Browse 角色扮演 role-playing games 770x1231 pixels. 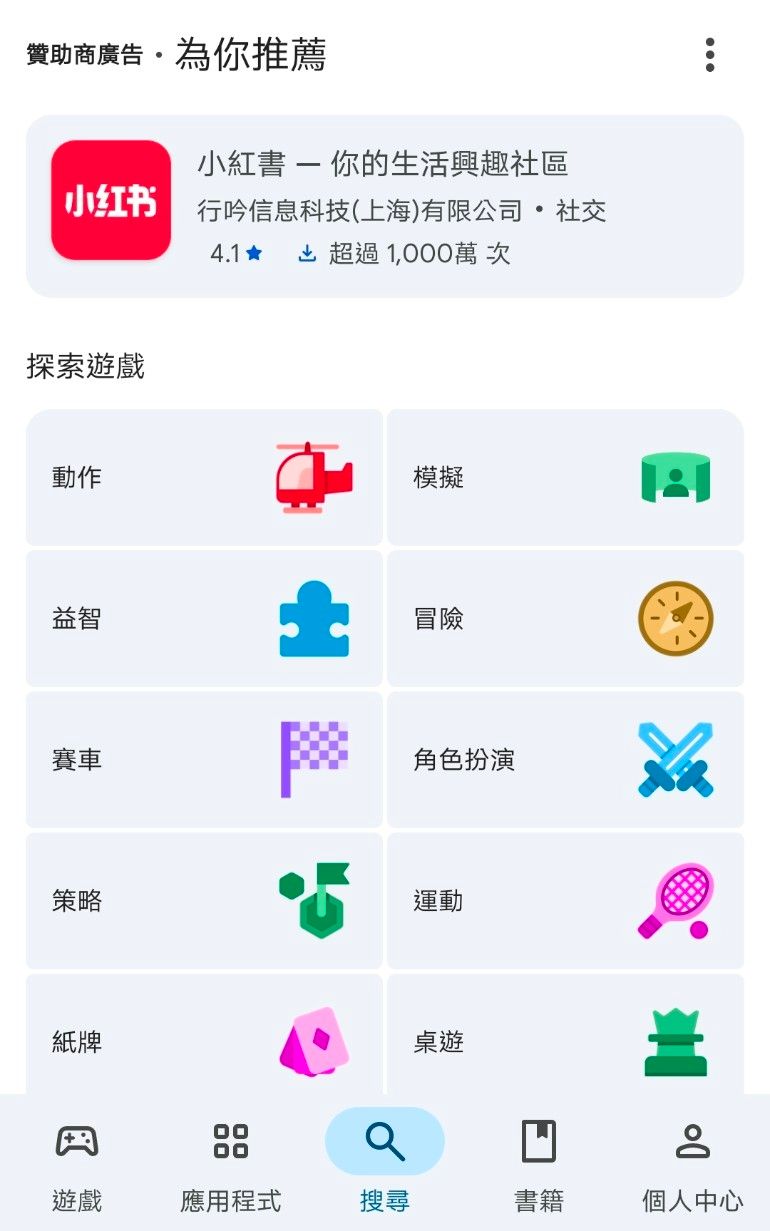[x=565, y=760]
